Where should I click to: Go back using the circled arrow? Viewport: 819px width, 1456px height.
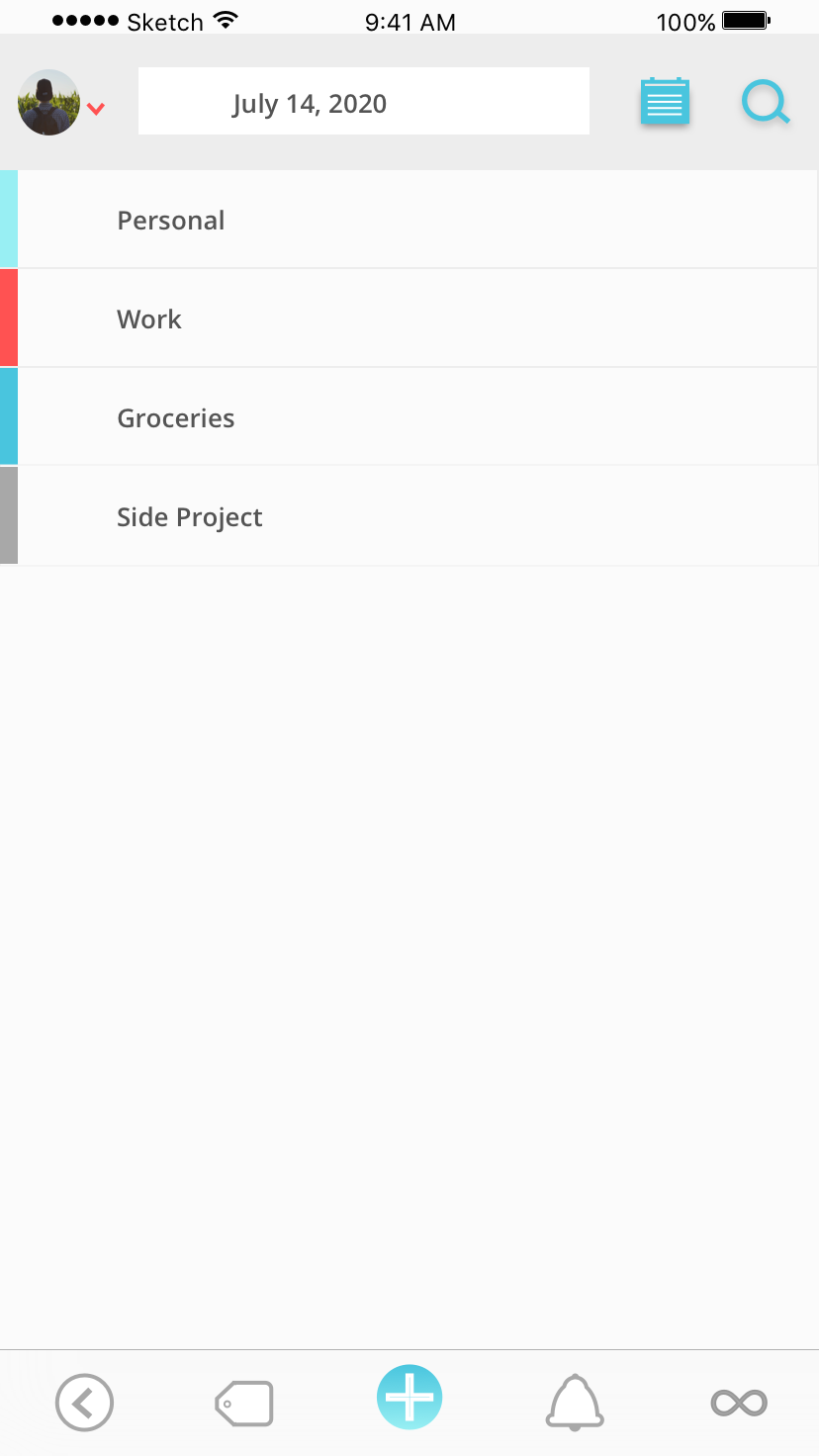[x=85, y=1403]
